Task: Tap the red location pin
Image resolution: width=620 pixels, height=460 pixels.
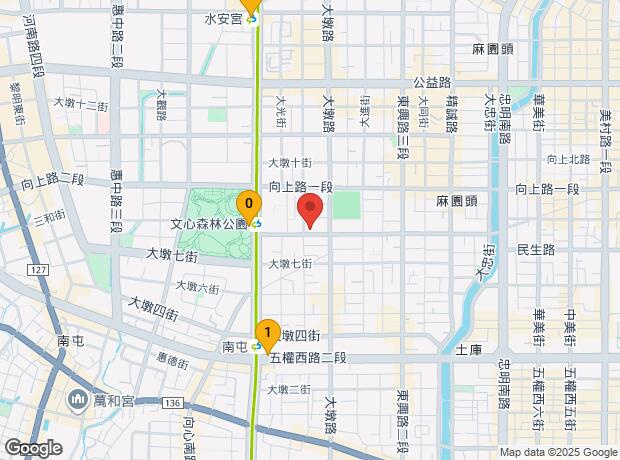Action: click(310, 210)
